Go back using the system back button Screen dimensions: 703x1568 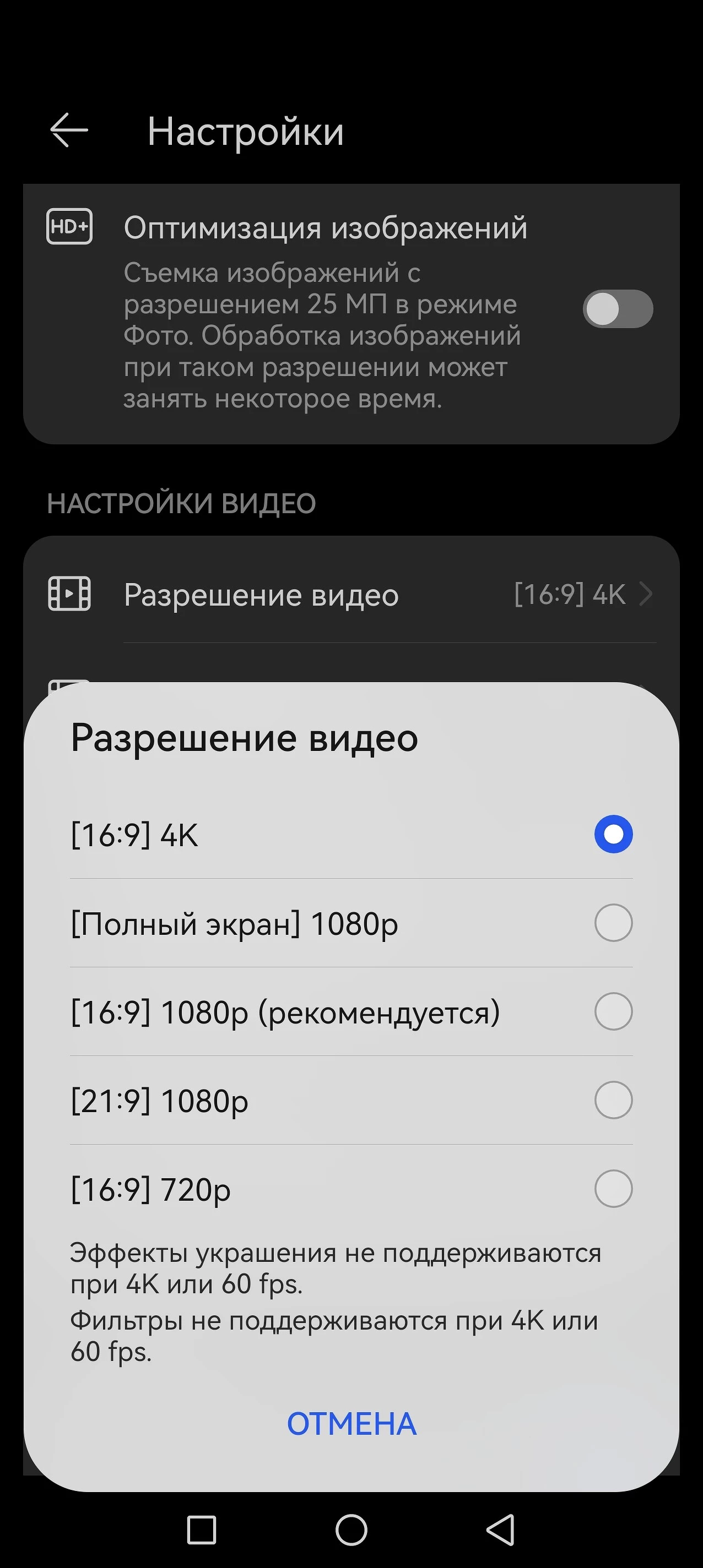501,1529
